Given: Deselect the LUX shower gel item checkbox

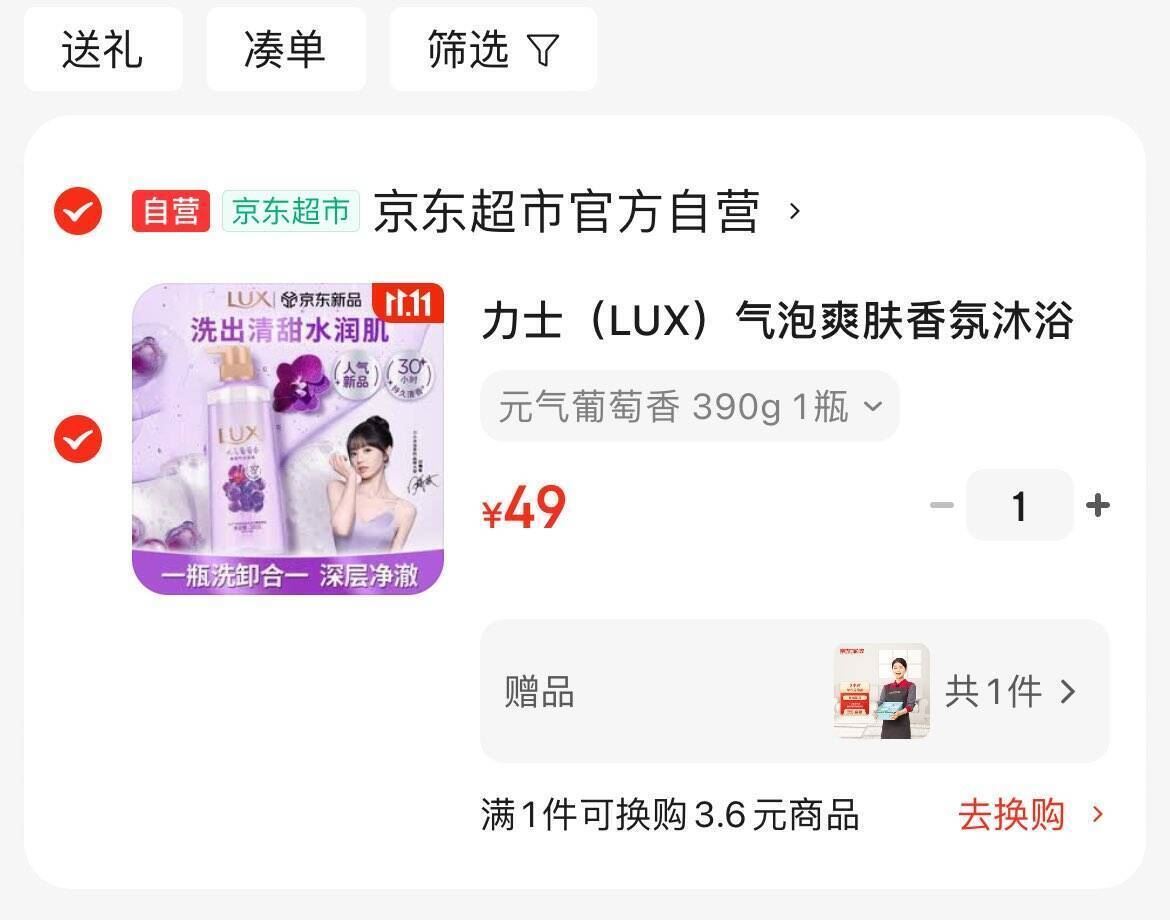Looking at the screenshot, I should coord(78,439).
